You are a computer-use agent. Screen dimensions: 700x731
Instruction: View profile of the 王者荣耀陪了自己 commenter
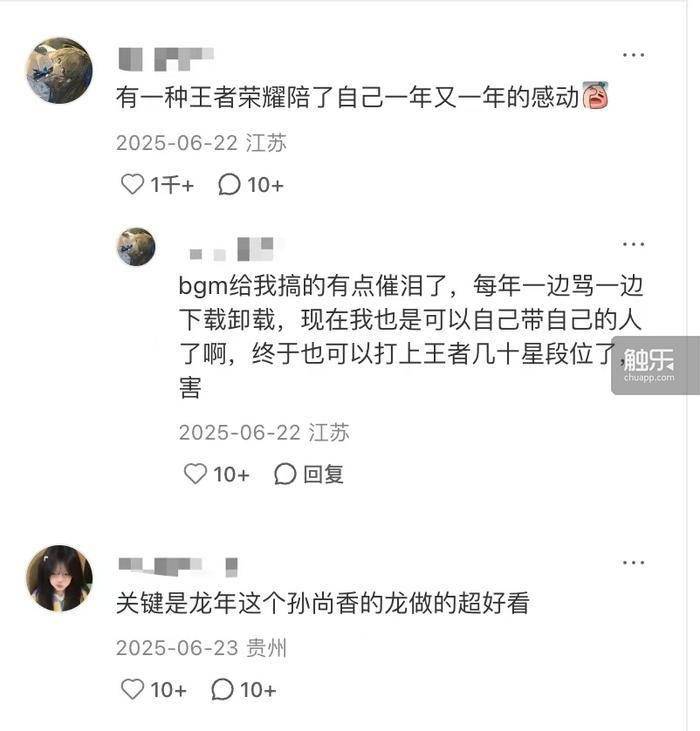tap(59, 71)
